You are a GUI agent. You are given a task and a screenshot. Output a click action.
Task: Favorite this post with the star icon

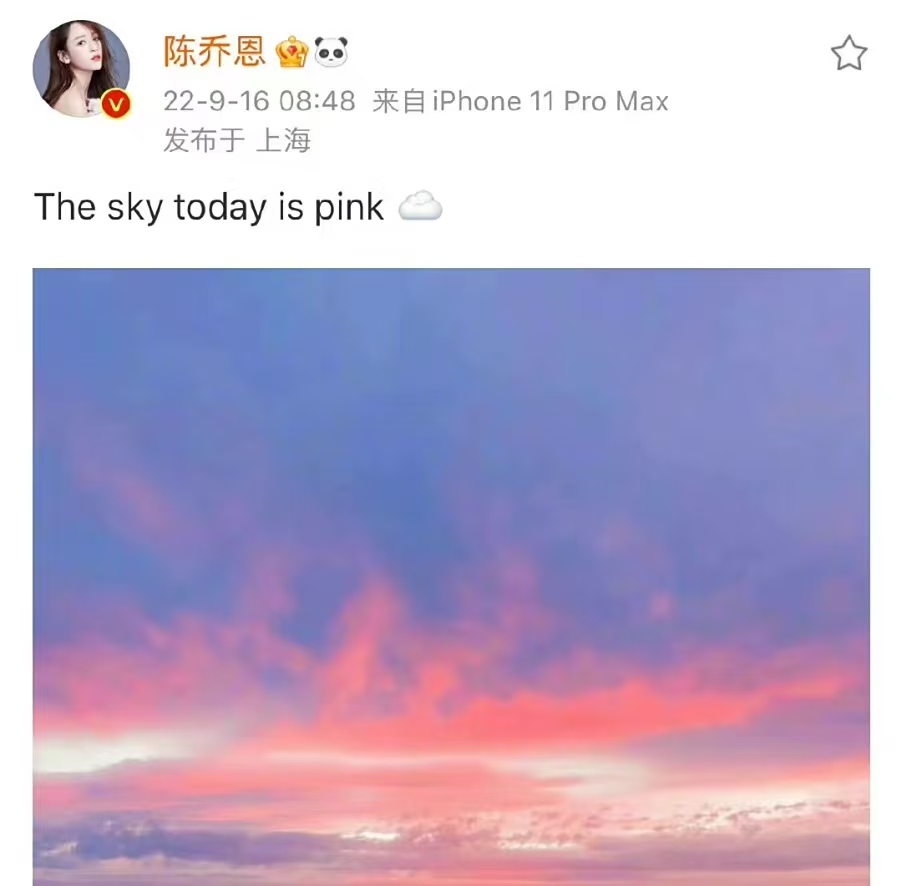tap(848, 53)
